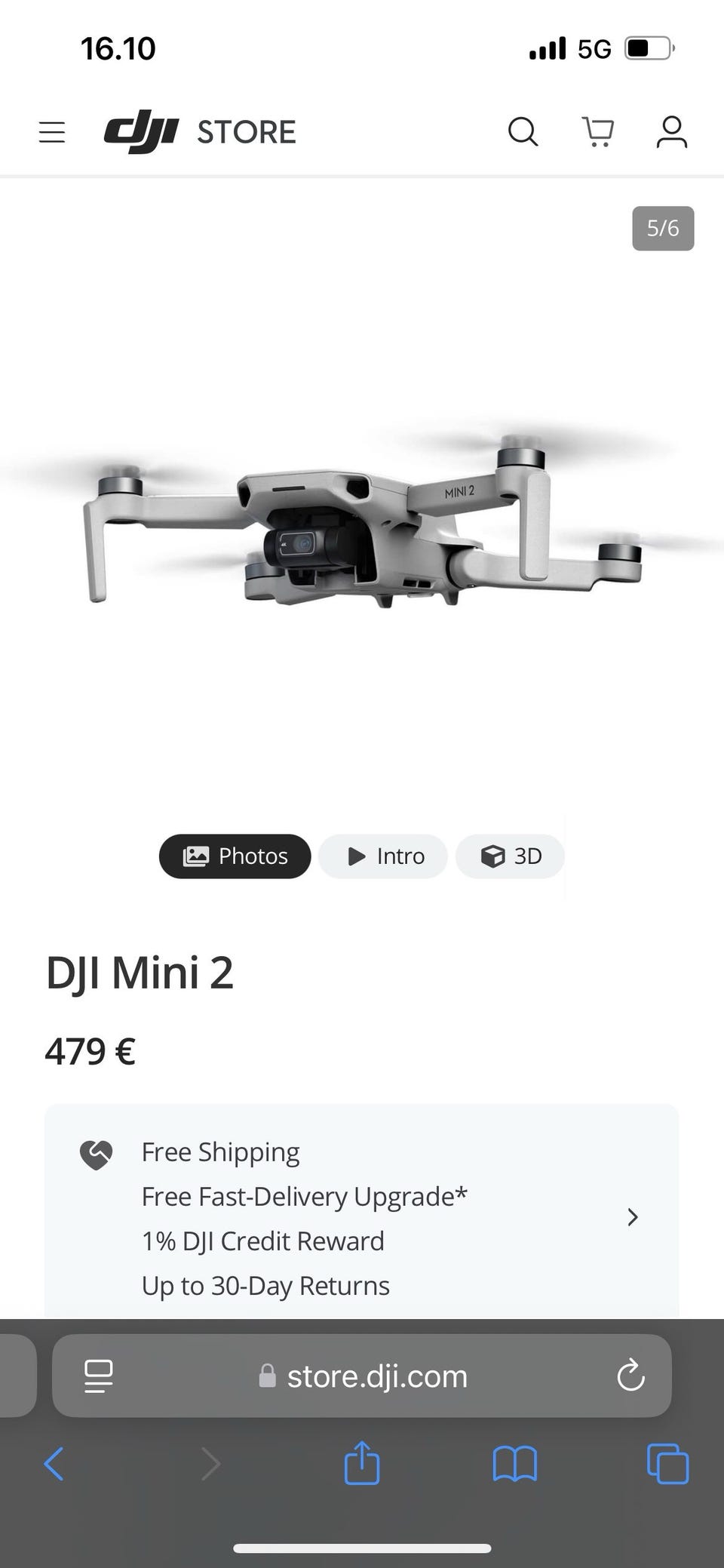Share this page

coord(361,1463)
